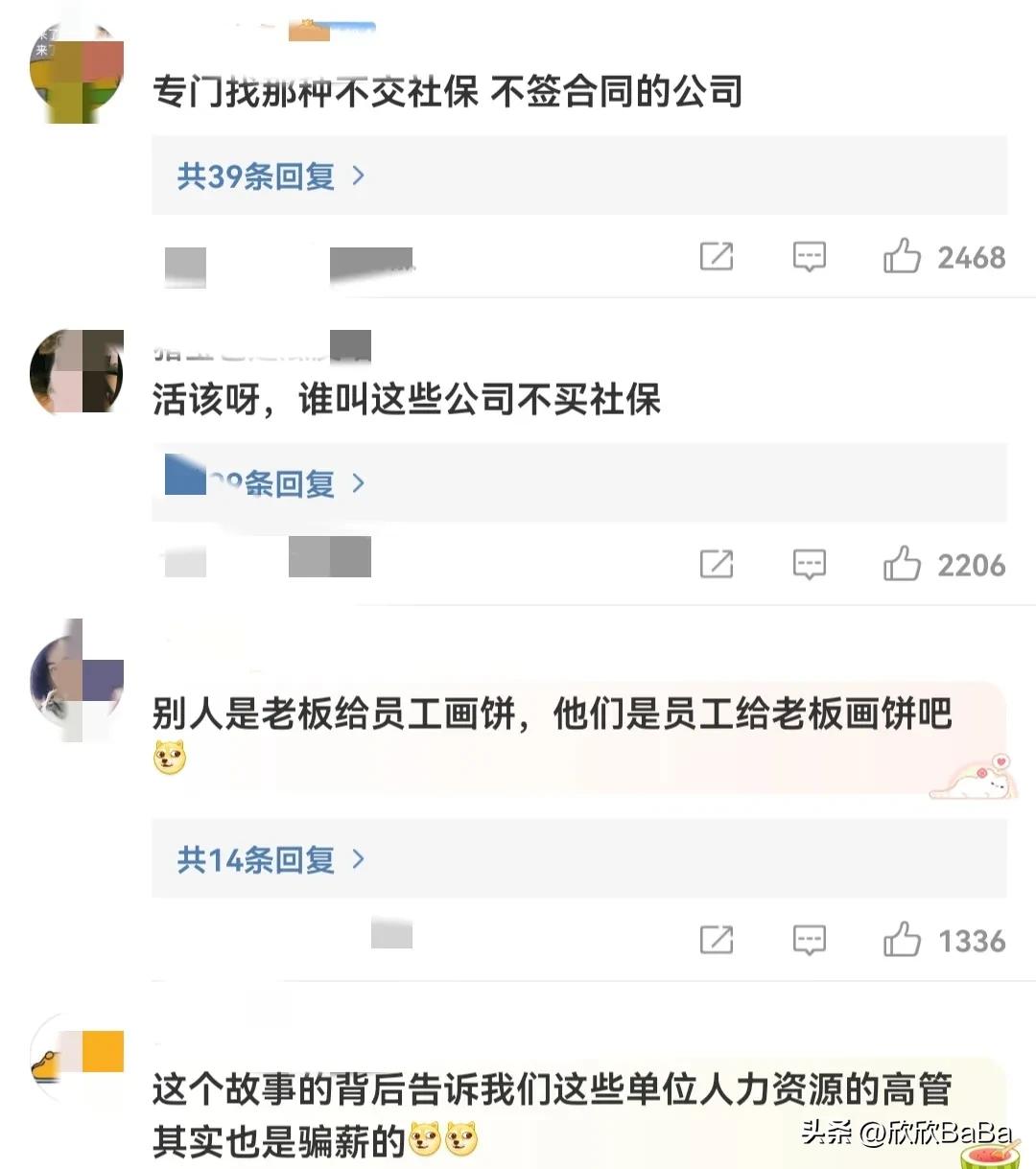The height and width of the screenshot is (1169, 1036).
Task: Tap the share icon on the first comment
Action: pos(717,257)
